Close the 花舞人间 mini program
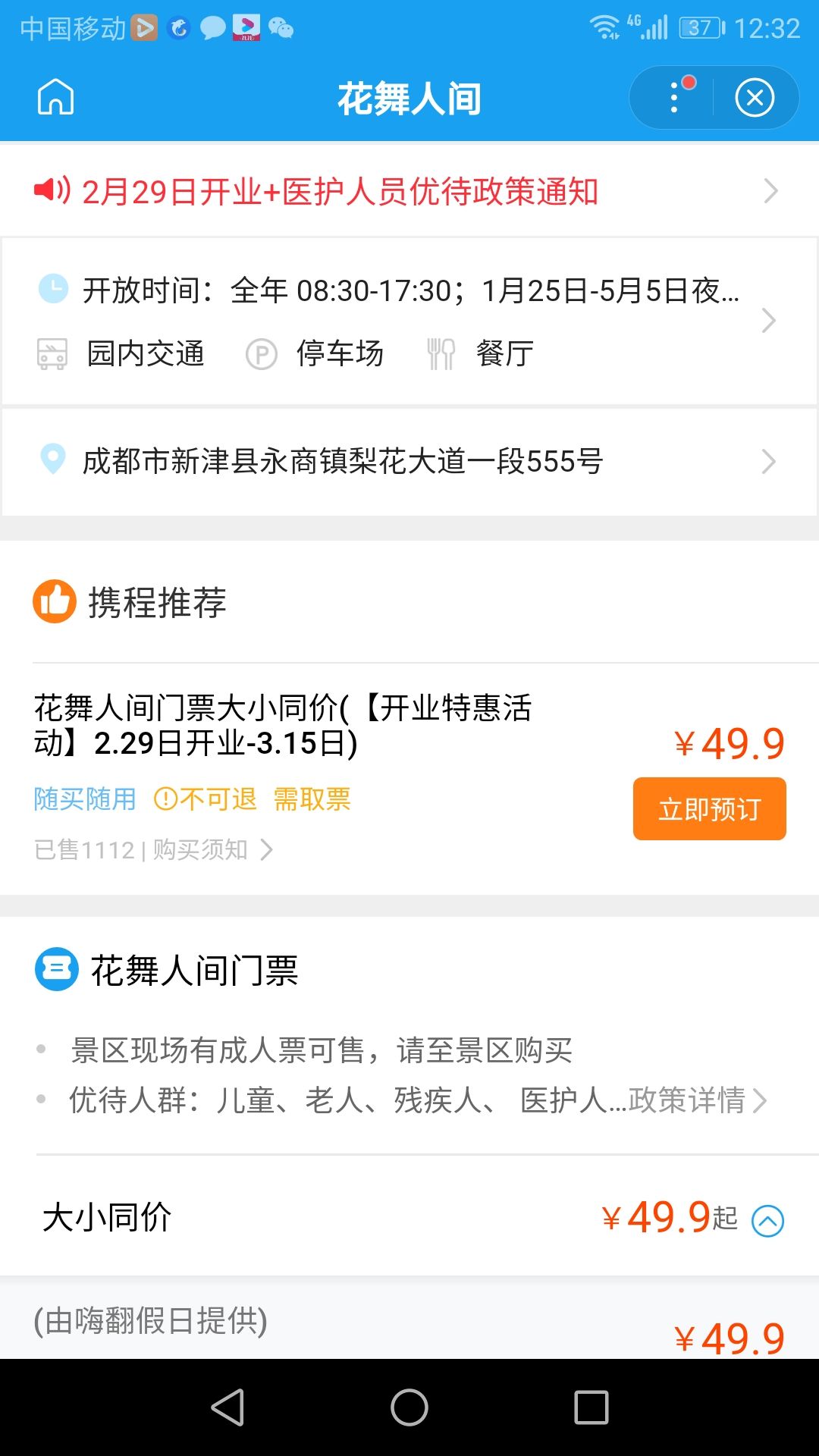The image size is (819, 1456). (755, 98)
